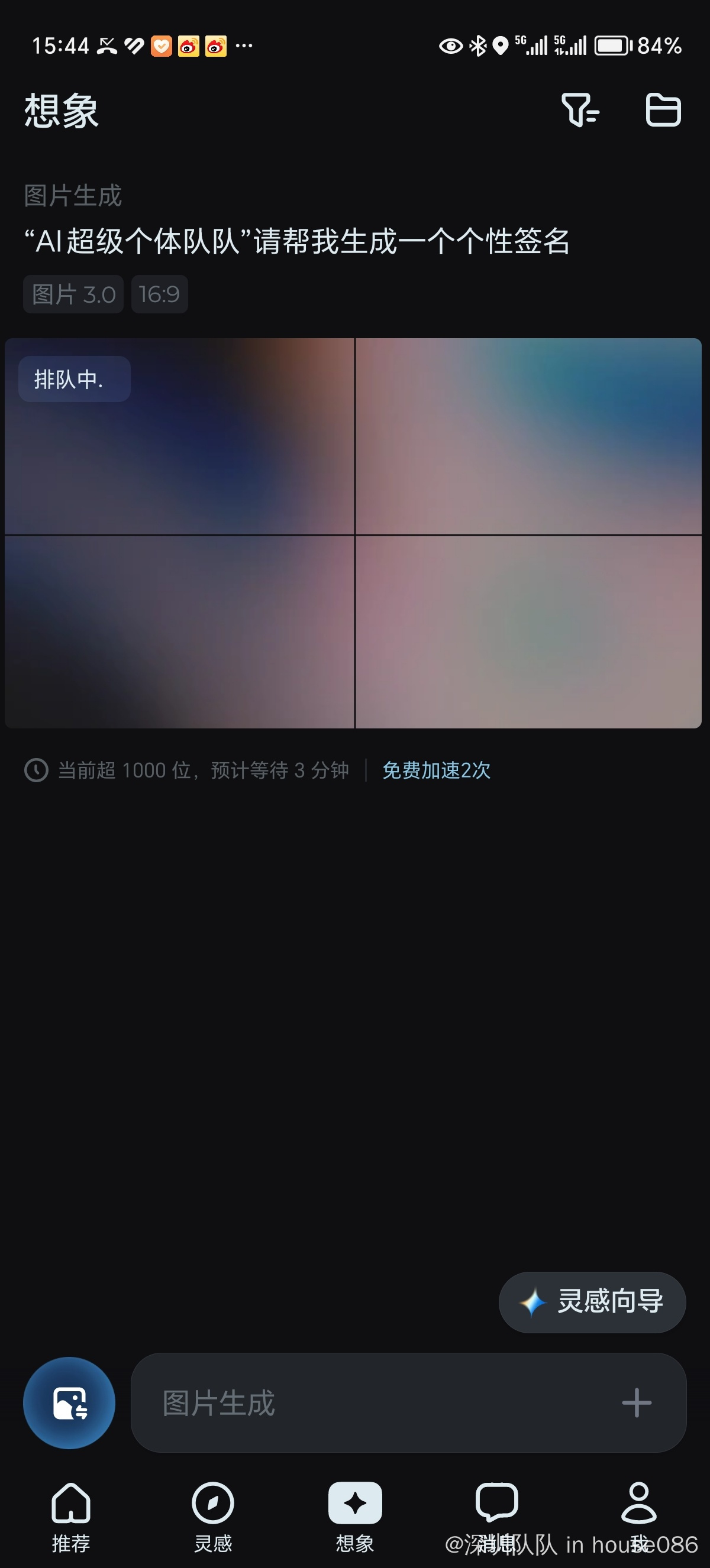Tap the 图片 3.0 model chip
This screenshot has width=710, height=1568.
(73, 294)
